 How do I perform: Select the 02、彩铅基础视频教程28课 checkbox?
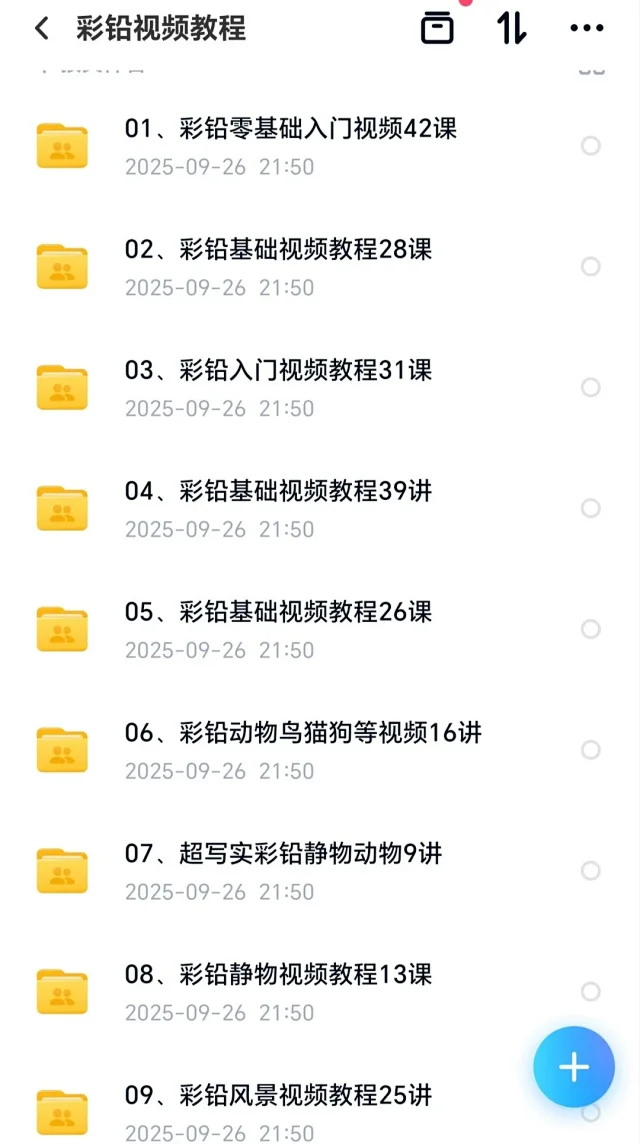(x=591, y=267)
